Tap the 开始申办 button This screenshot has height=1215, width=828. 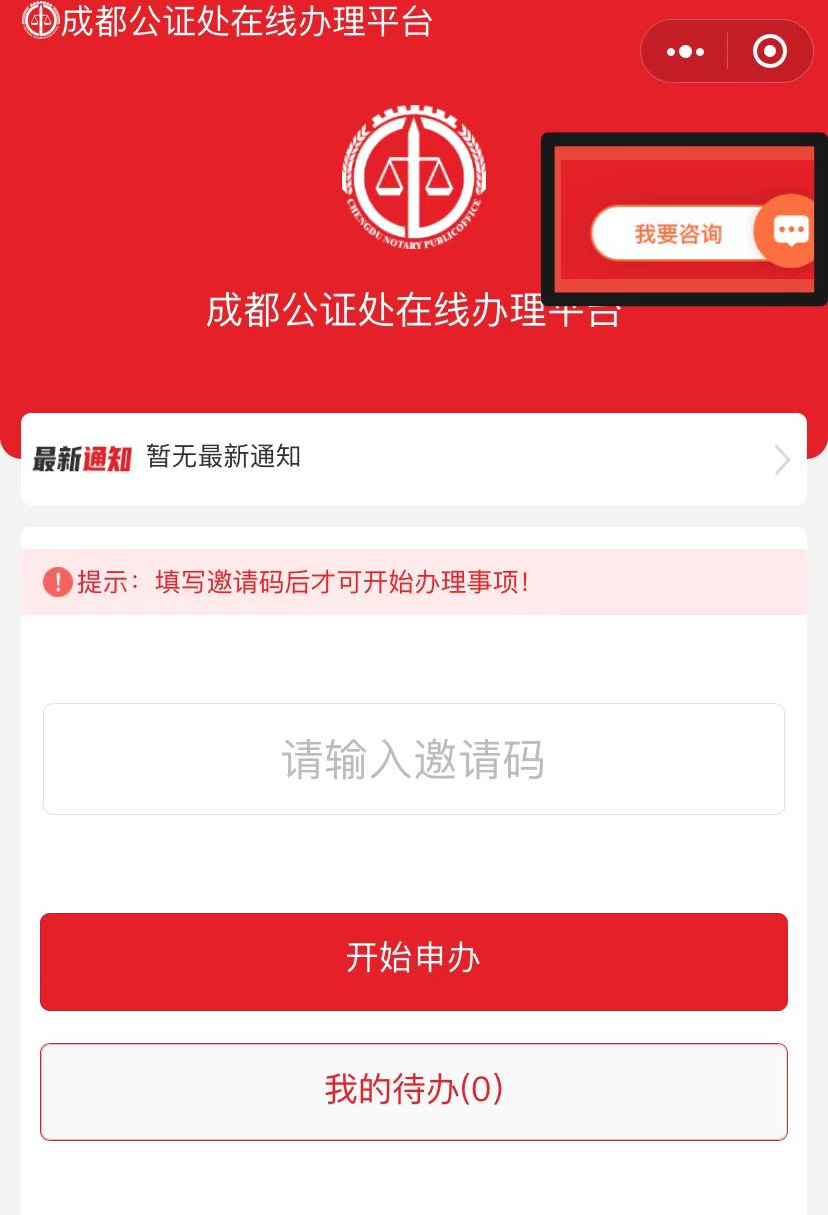click(x=413, y=961)
